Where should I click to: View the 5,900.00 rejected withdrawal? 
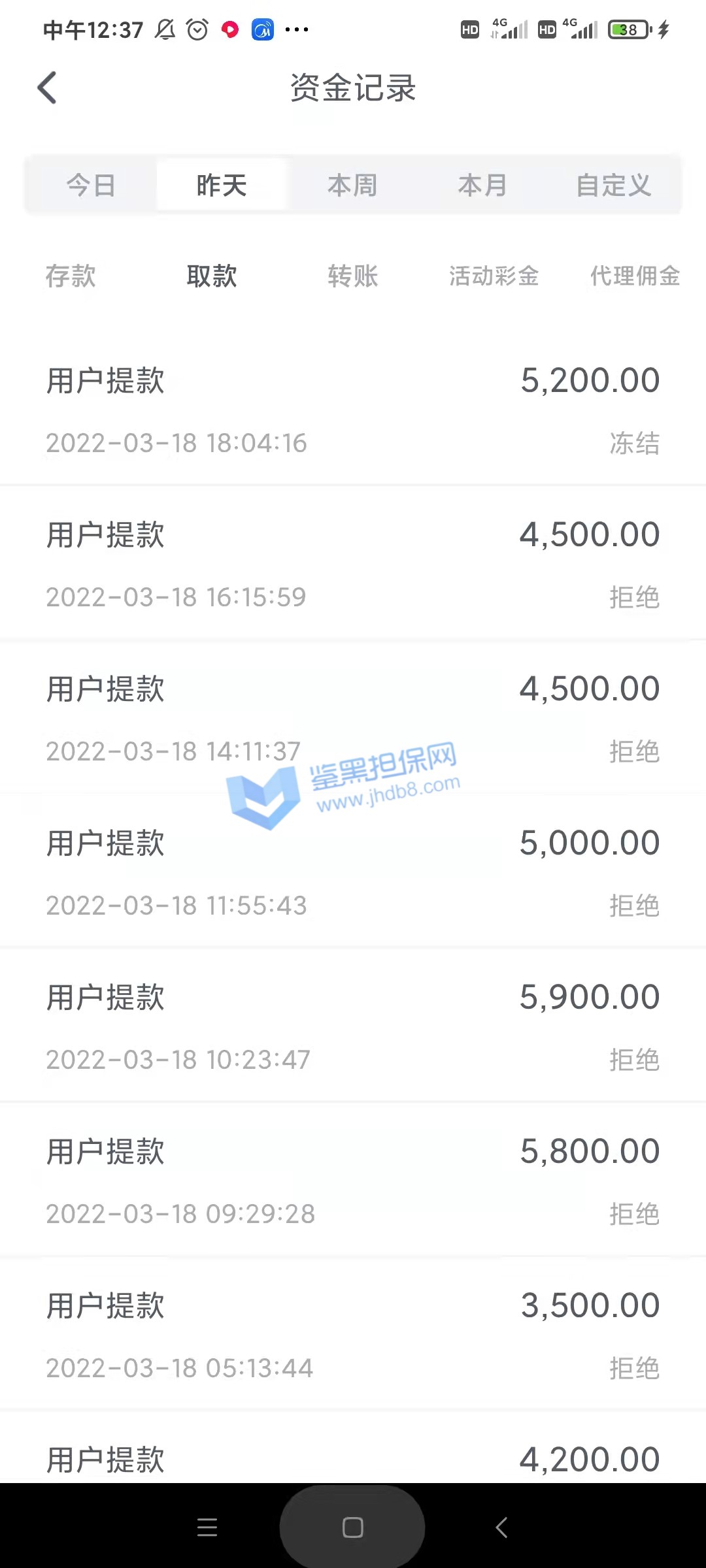353,1027
